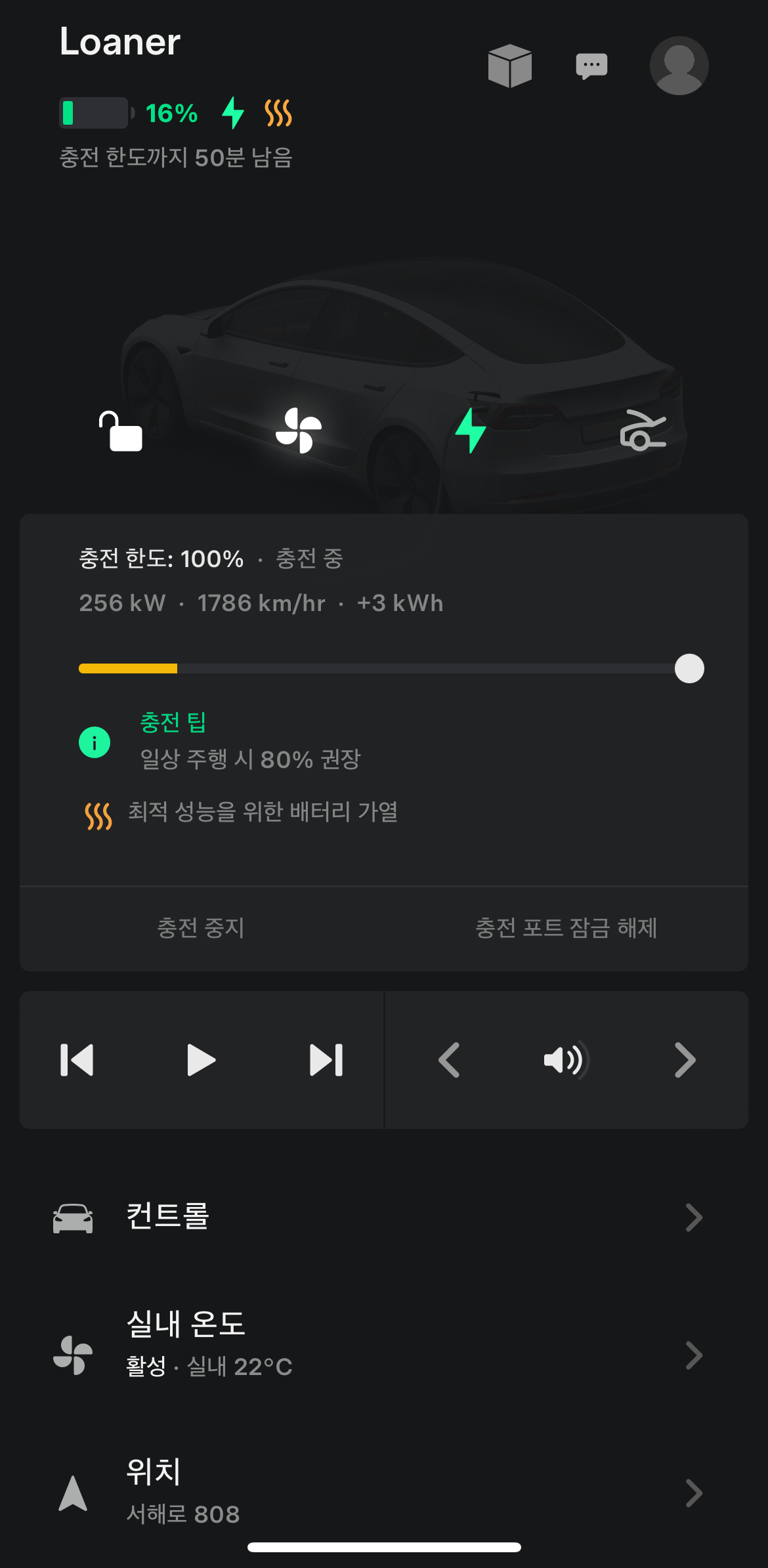Tap the green charging bolt over car
Image resolution: width=768 pixels, height=1568 pixels.
point(471,431)
